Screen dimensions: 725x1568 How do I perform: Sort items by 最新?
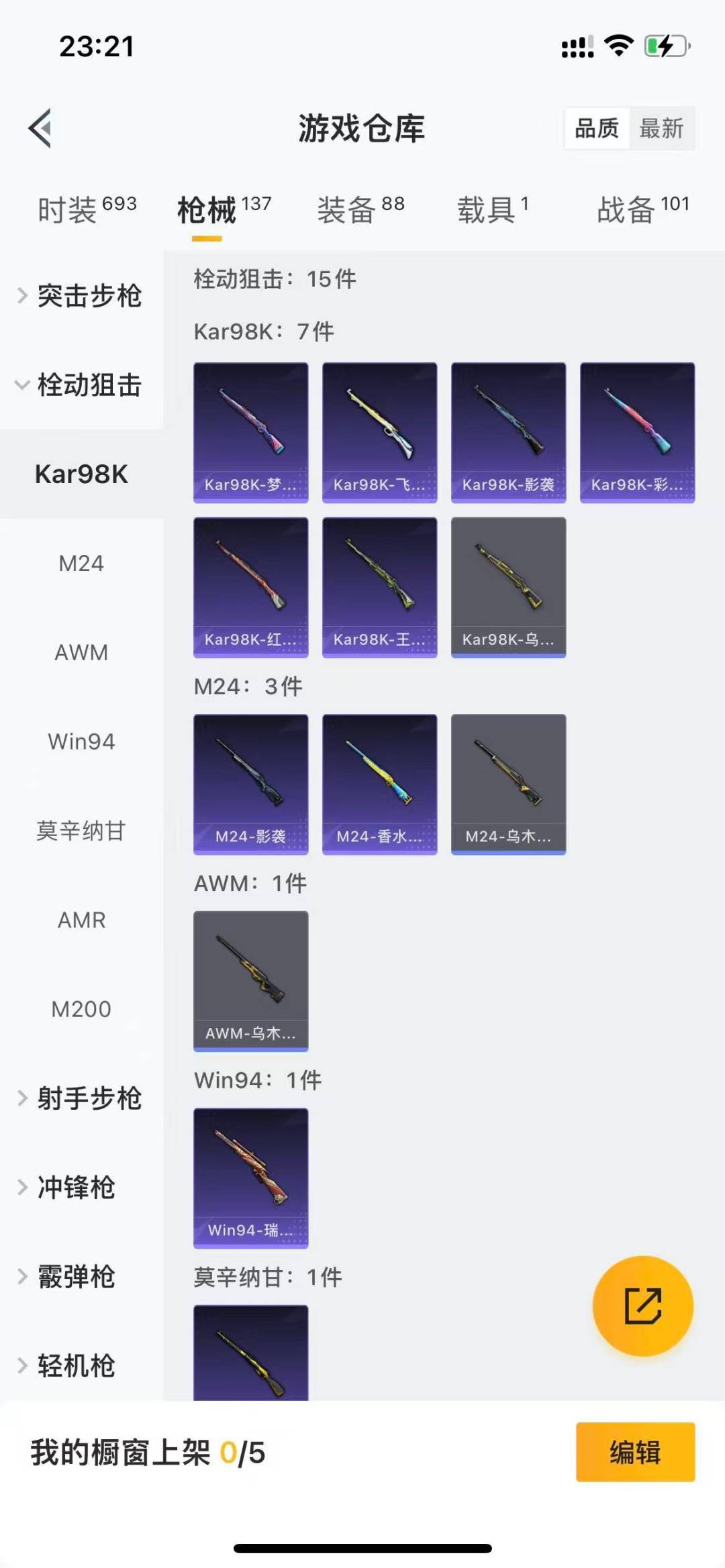[x=661, y=128]
